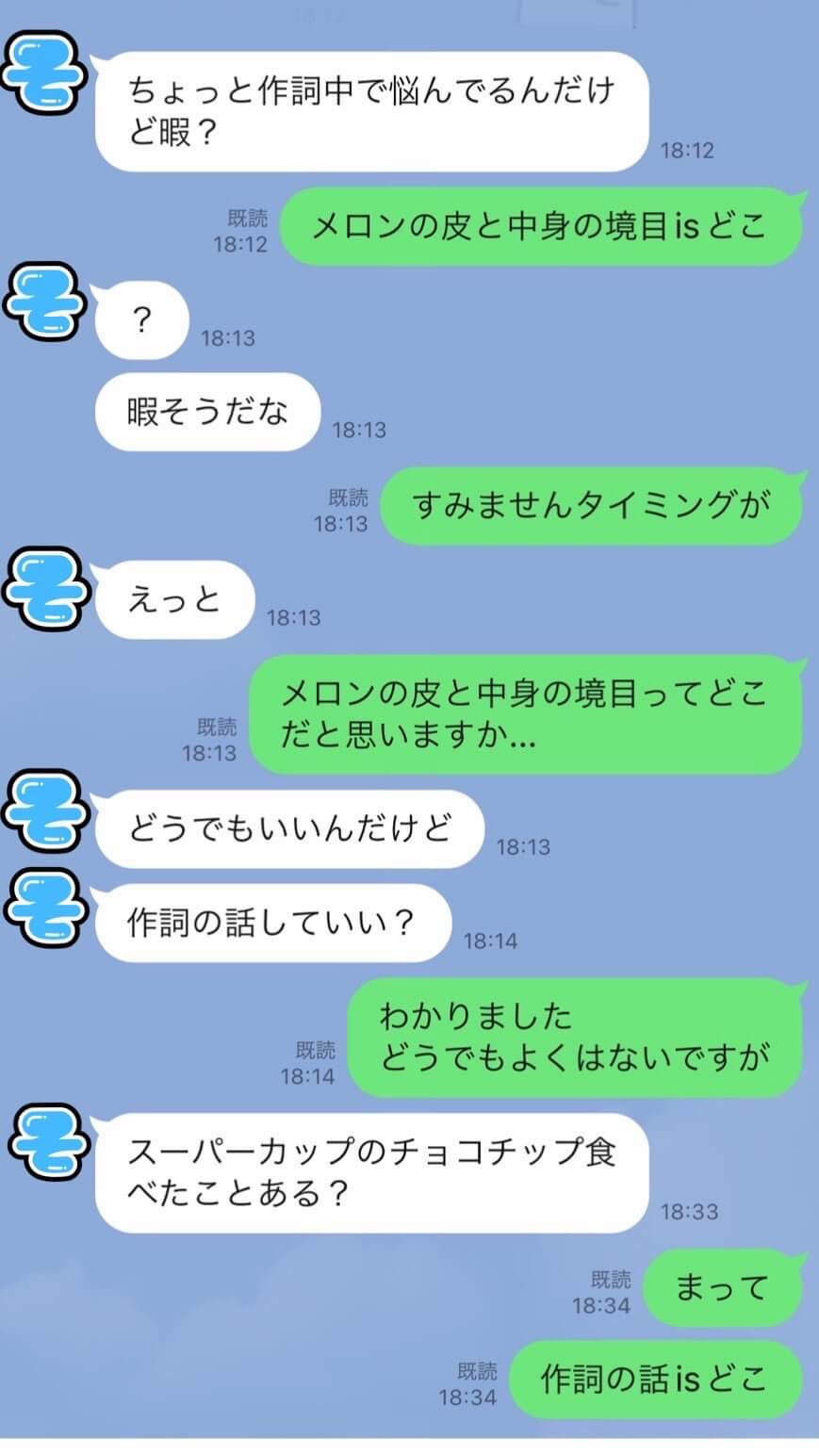Image resolution: width=819 pixels, height=1456 pixels.
Task: Open the '暇そうだな' message bubble
Action: click(x=206, y=412)
